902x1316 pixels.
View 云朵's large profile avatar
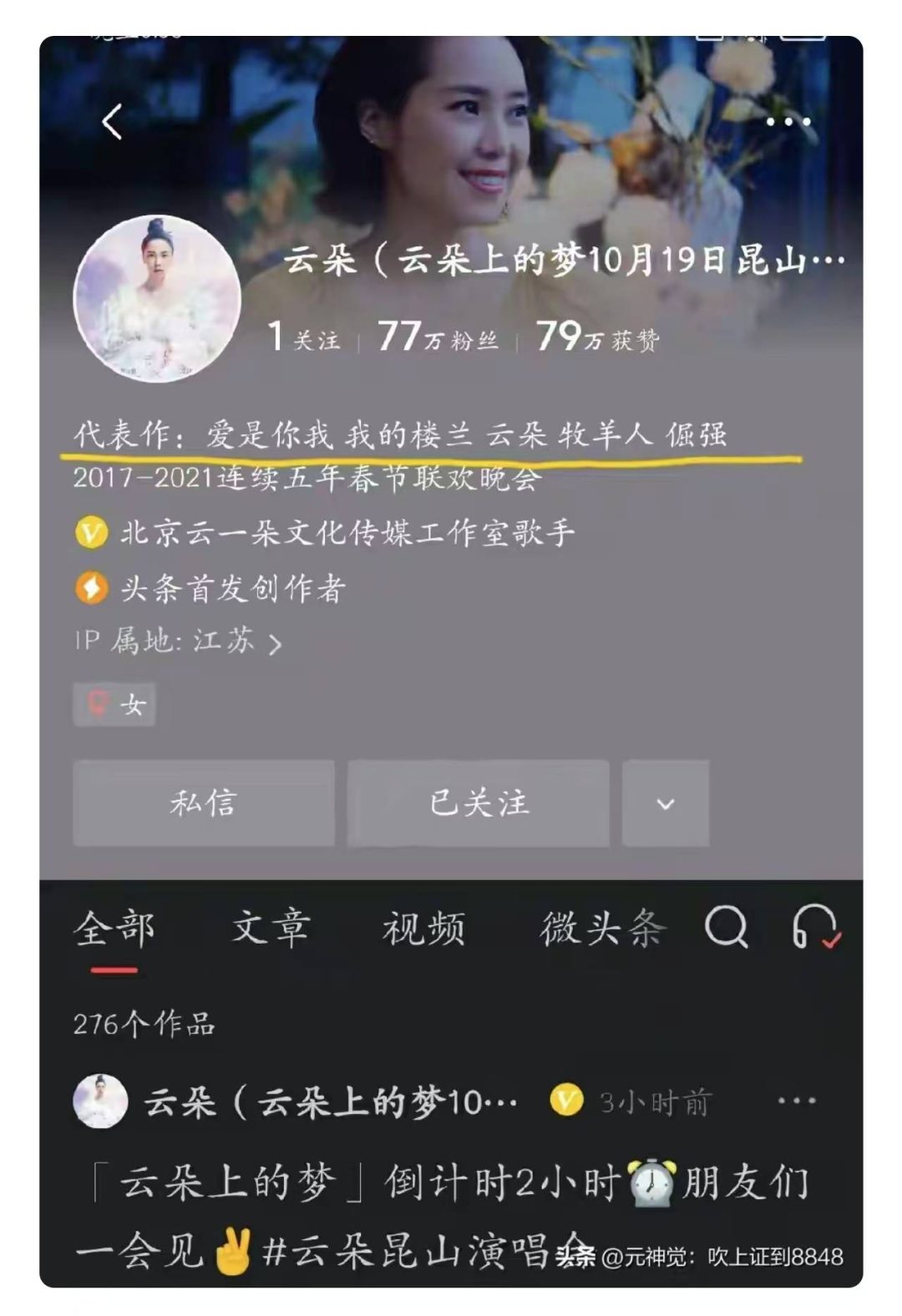(x=157, y=298)
